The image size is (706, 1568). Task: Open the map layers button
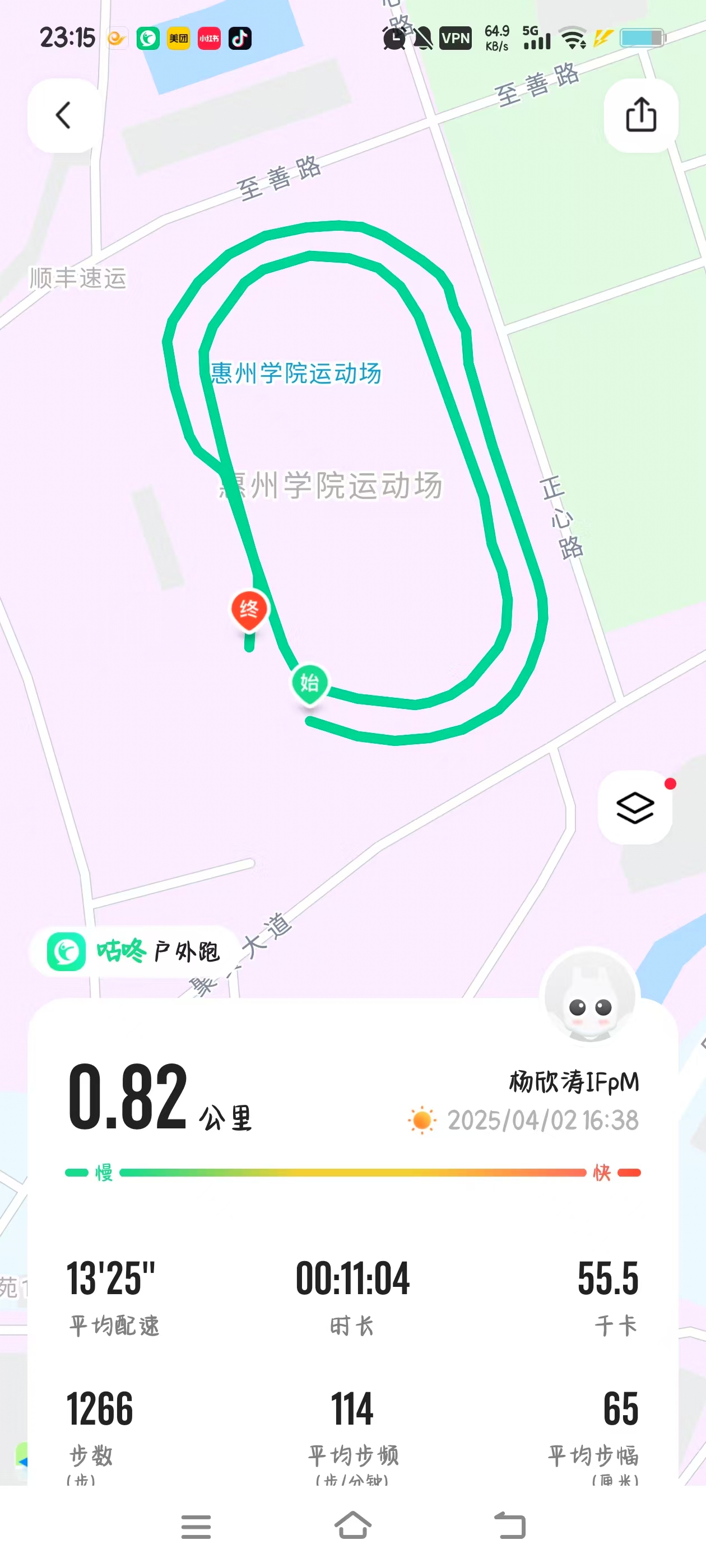pos(635,808)
